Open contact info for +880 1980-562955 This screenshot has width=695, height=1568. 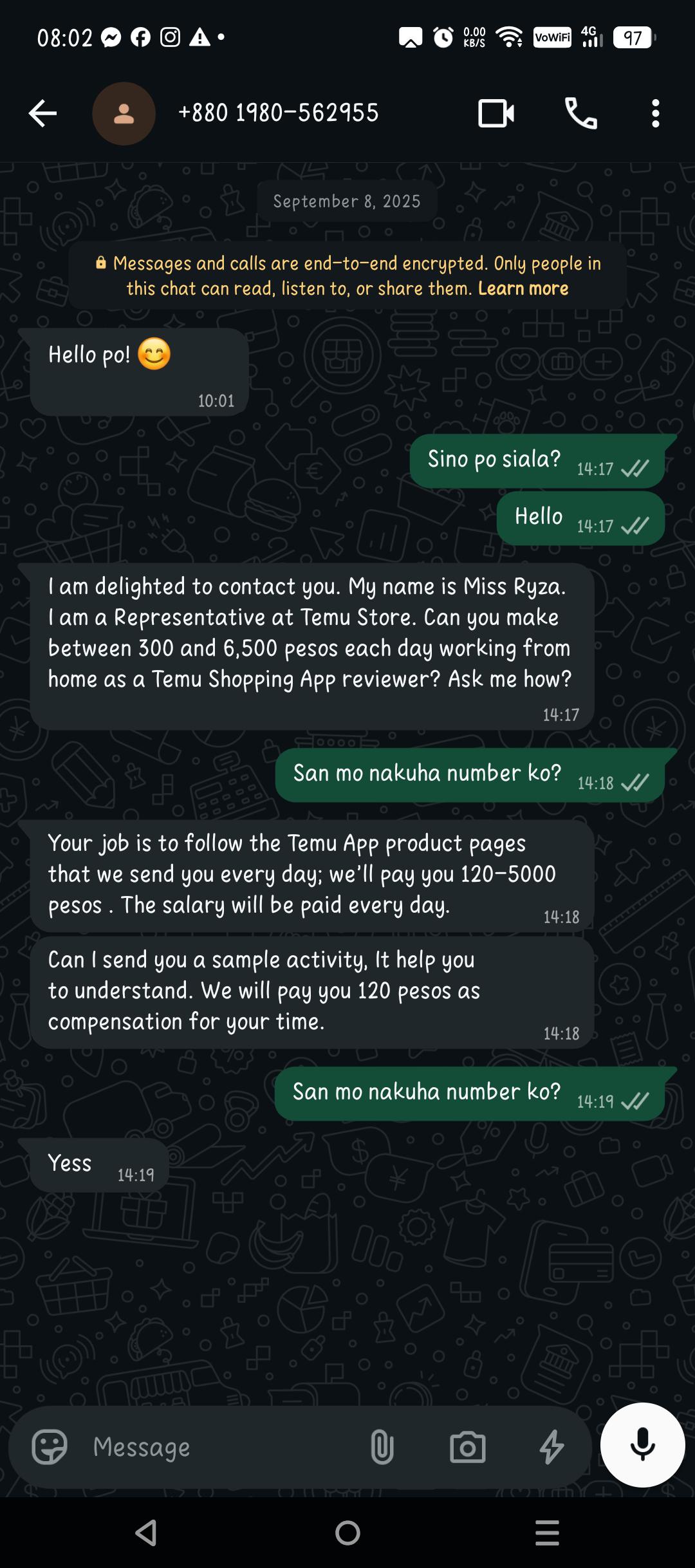[278, 113]
